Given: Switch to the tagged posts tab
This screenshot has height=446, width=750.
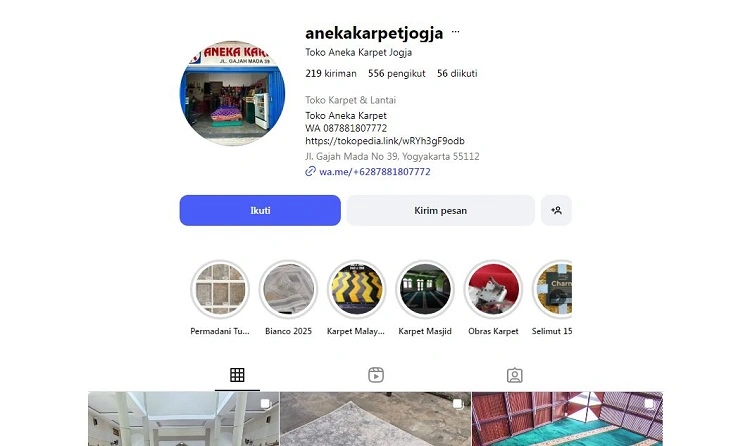Looking at the screenshot, I should click(514, 375).
